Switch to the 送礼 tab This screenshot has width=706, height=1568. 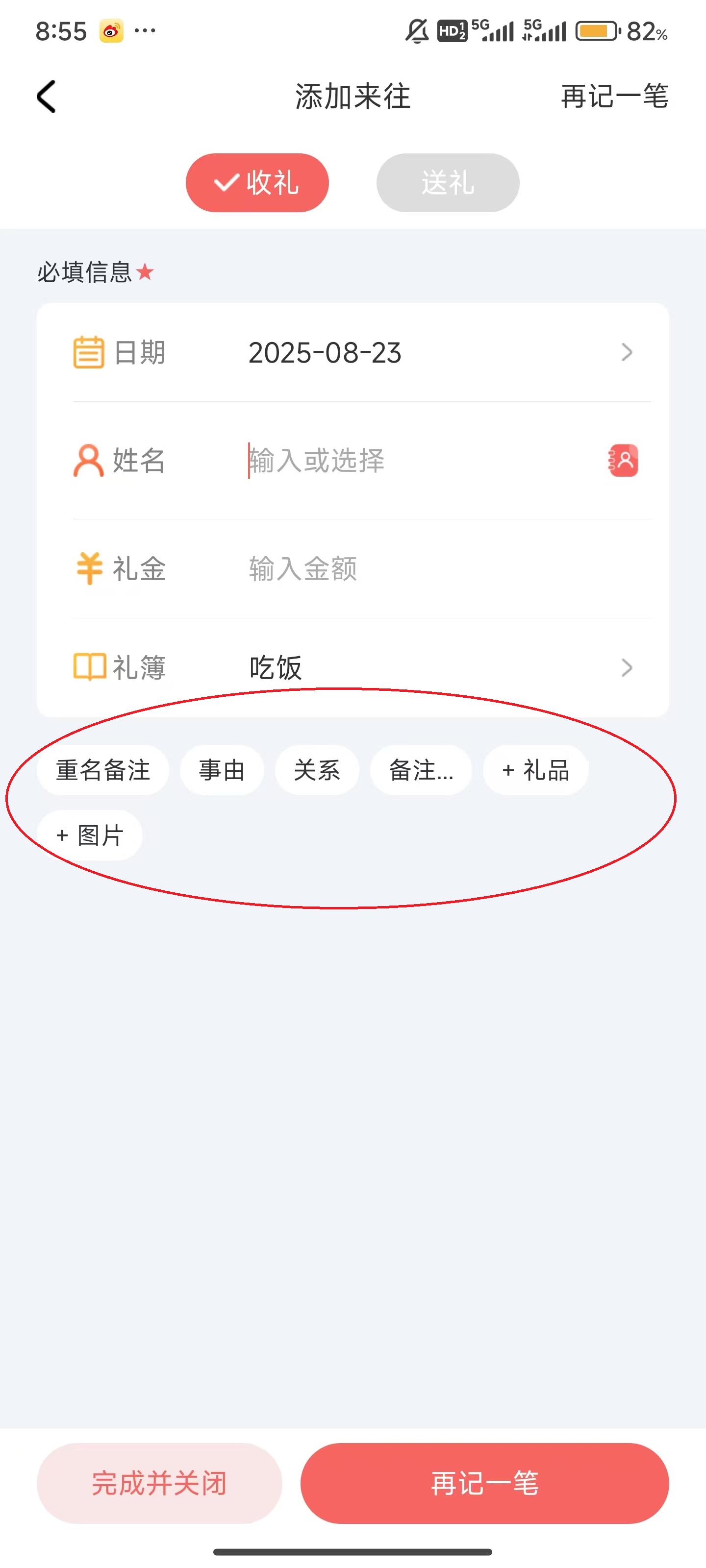tap(448, 183)
